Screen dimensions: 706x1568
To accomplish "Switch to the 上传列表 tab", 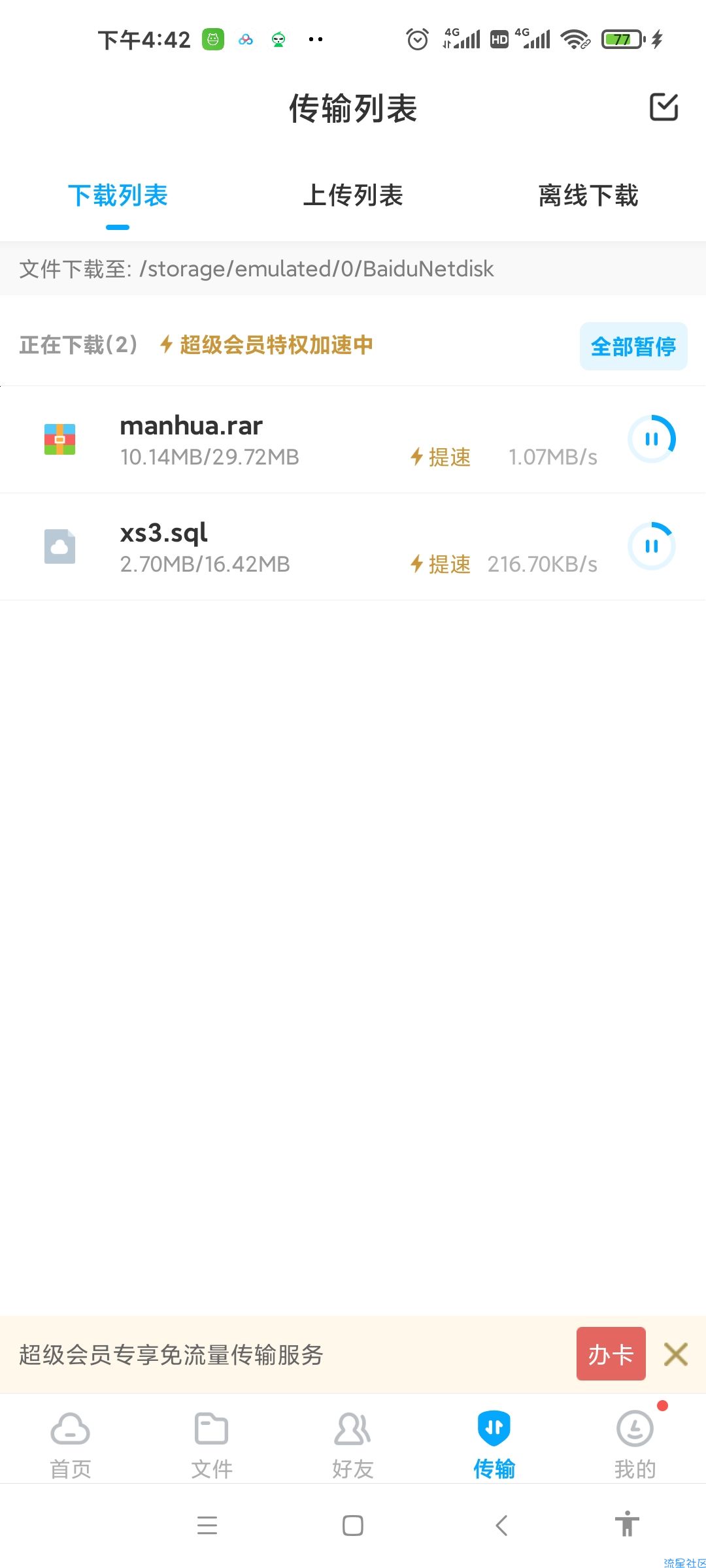I will click(x=353, y=195).
